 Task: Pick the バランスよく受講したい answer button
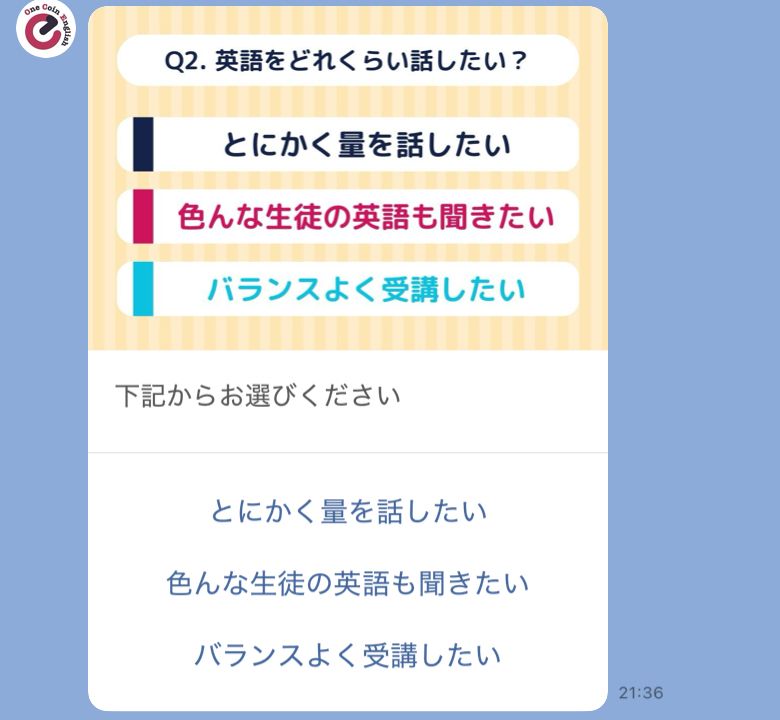point(348,656)
